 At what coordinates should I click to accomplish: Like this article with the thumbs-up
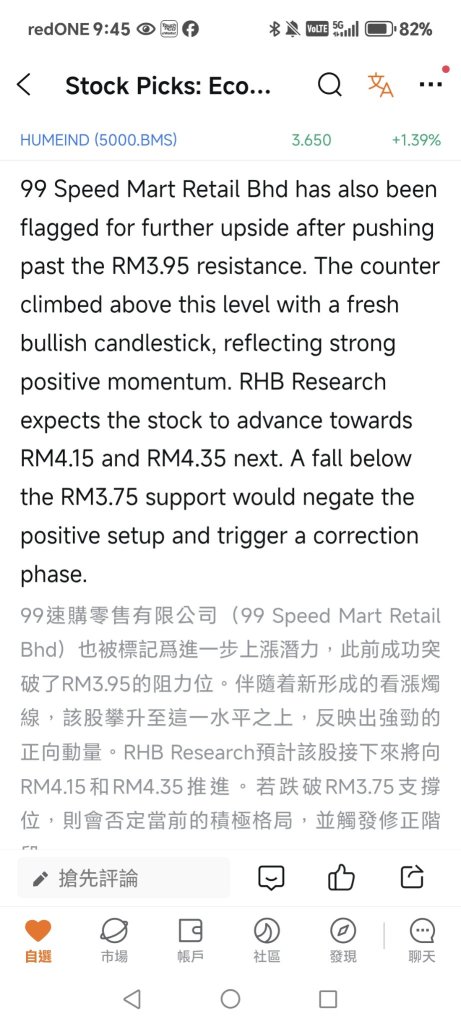341,878
